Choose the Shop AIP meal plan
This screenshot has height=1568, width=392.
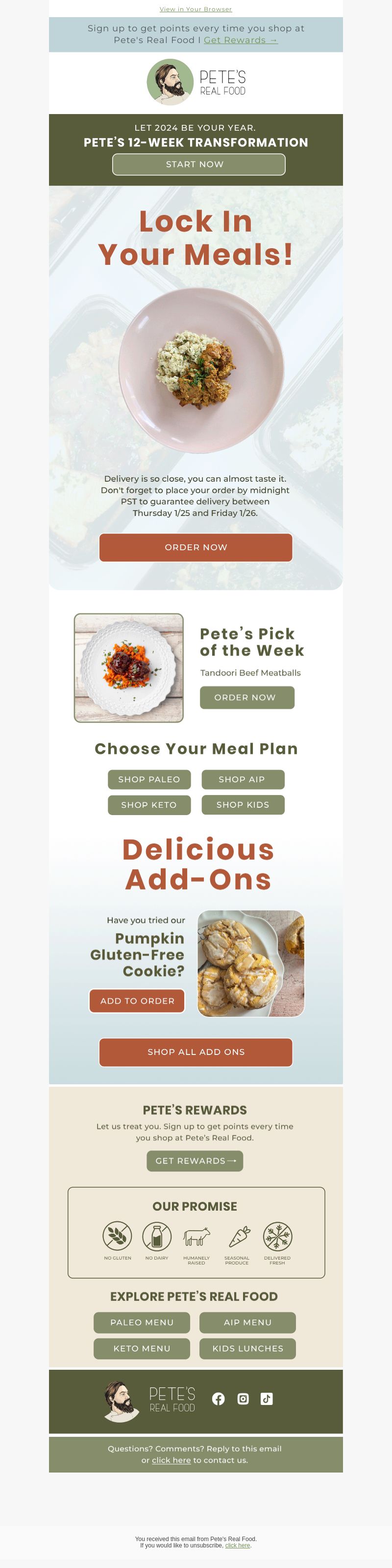[242, 779]
